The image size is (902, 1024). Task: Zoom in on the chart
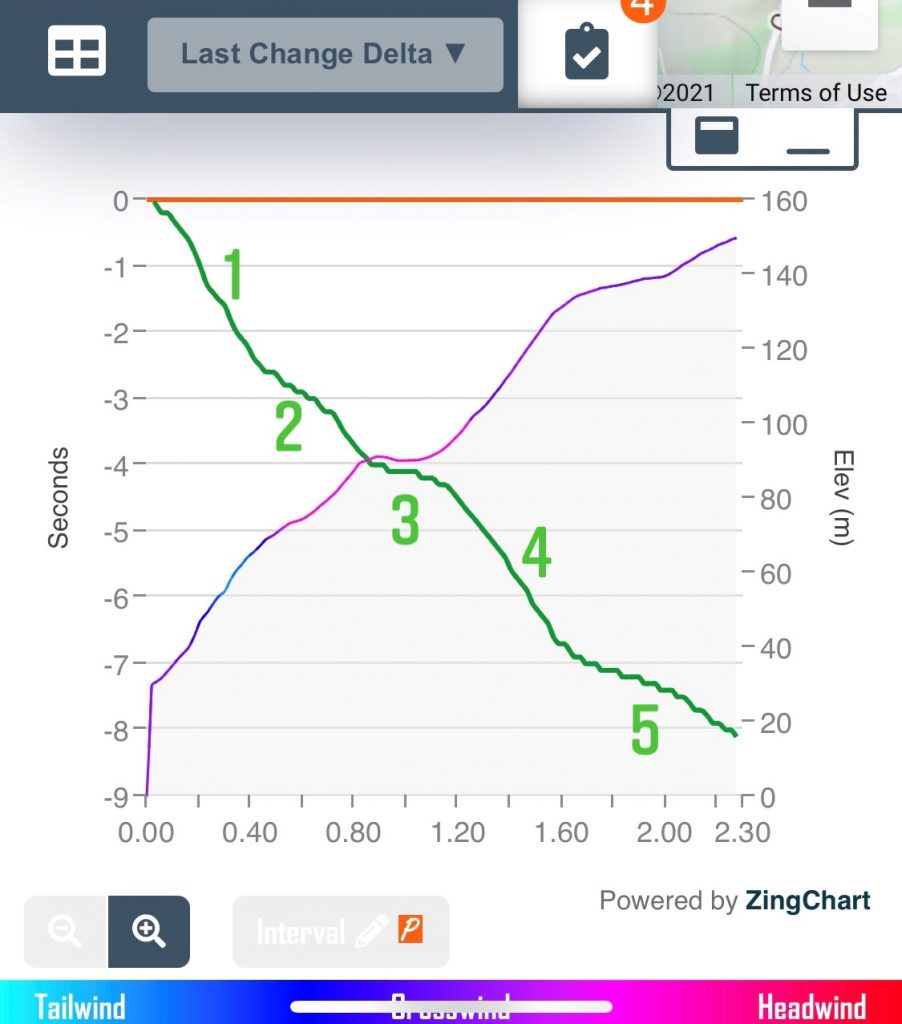pyautogui.click(x=149, y=931)
